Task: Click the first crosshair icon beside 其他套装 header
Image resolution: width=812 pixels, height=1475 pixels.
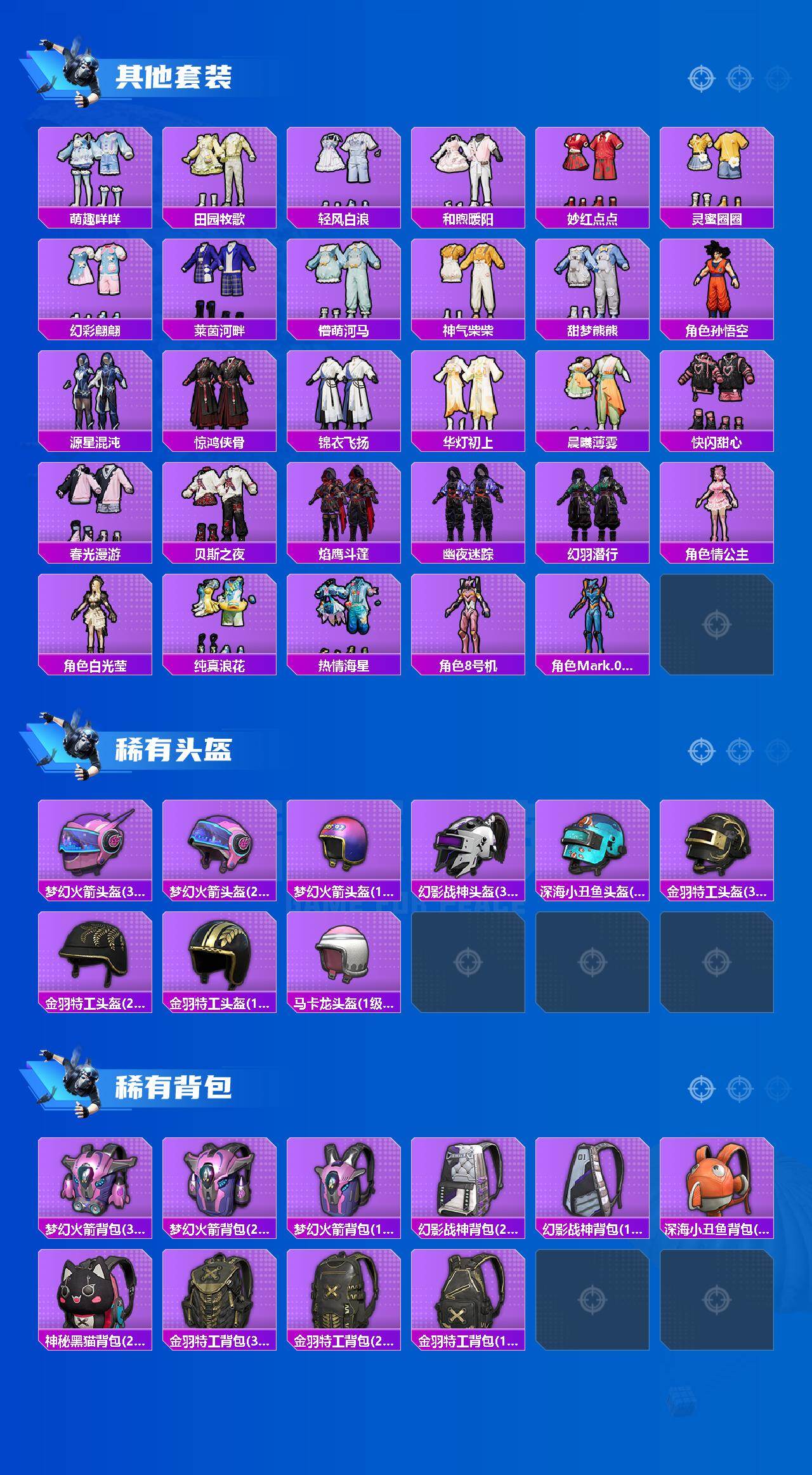Action: 700,79
